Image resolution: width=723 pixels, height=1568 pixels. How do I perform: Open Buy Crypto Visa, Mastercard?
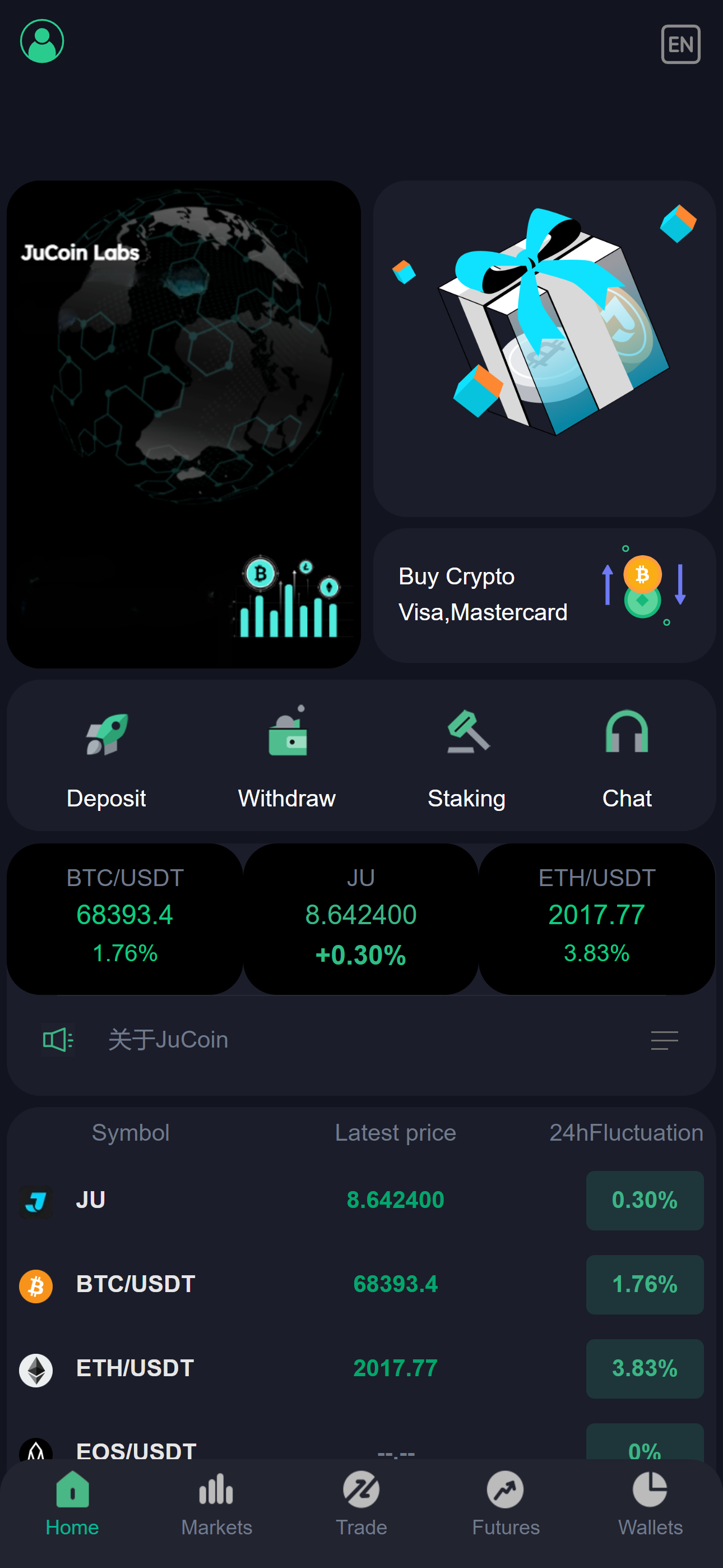coord(544,594)
